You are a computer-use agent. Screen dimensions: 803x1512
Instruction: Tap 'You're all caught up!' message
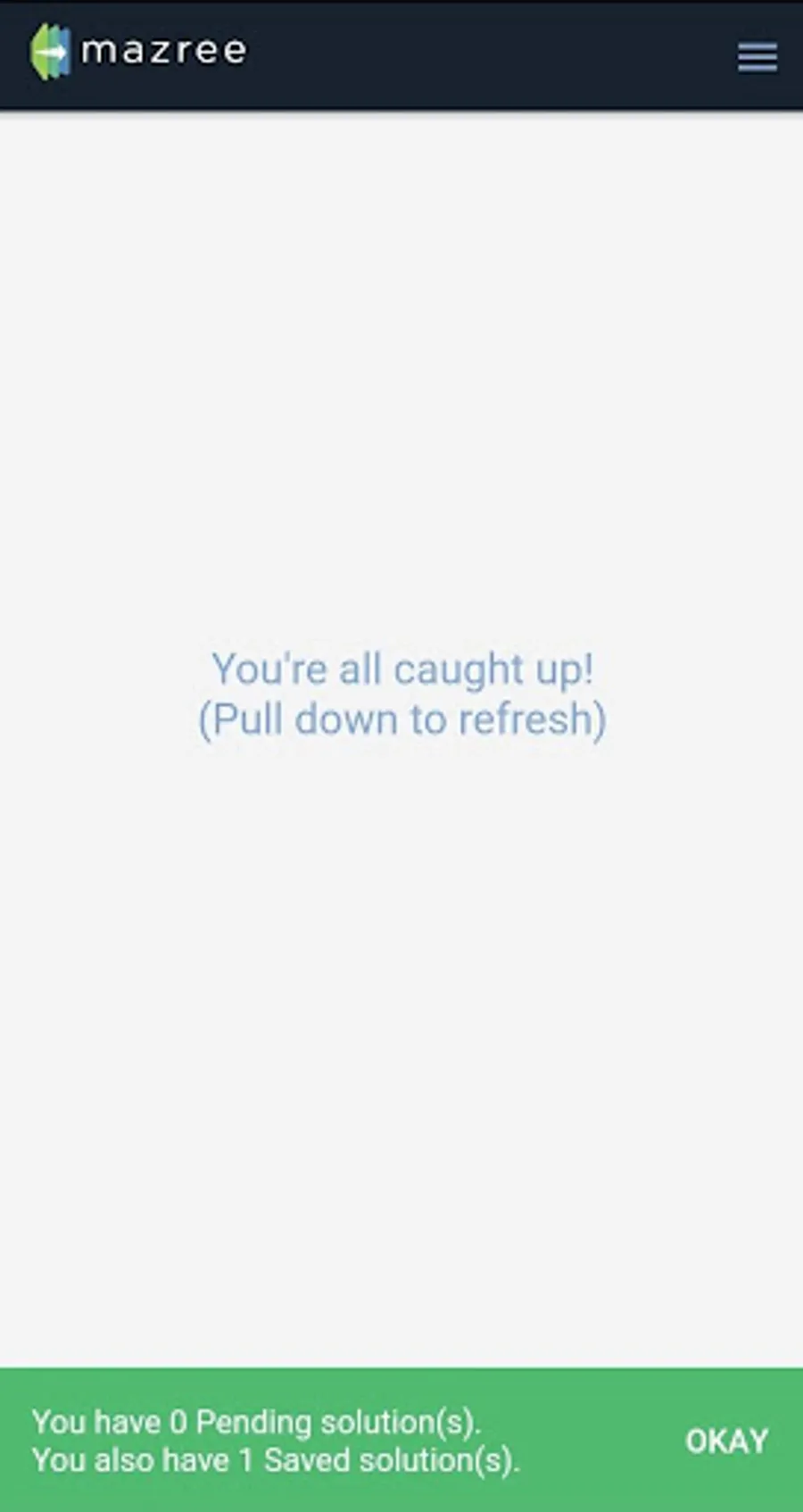[x=401, y=668]
